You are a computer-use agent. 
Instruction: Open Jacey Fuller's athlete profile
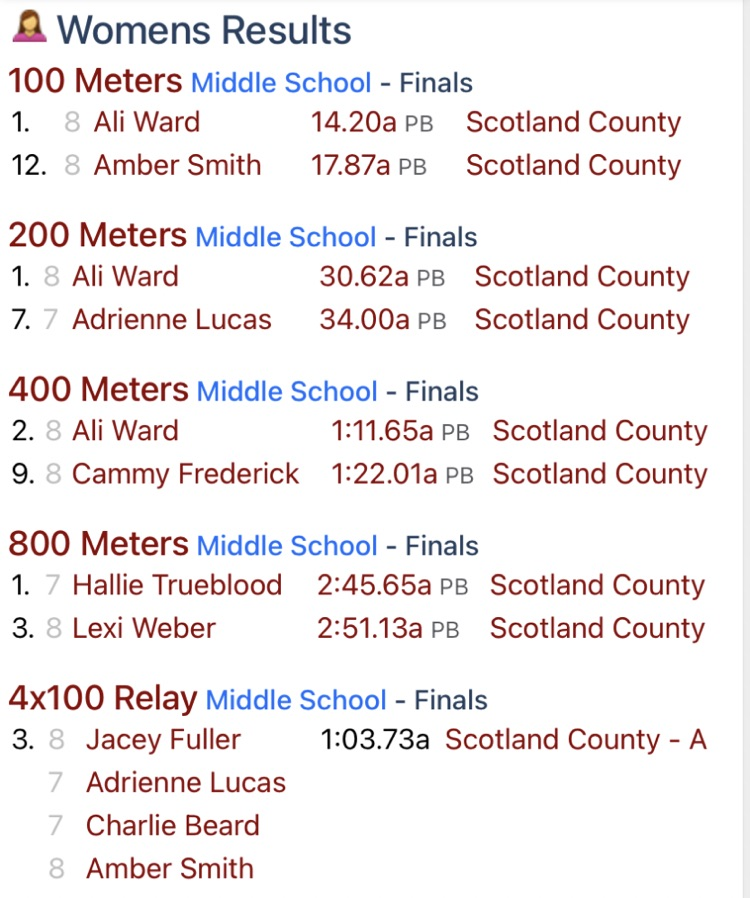click(163, 740)
